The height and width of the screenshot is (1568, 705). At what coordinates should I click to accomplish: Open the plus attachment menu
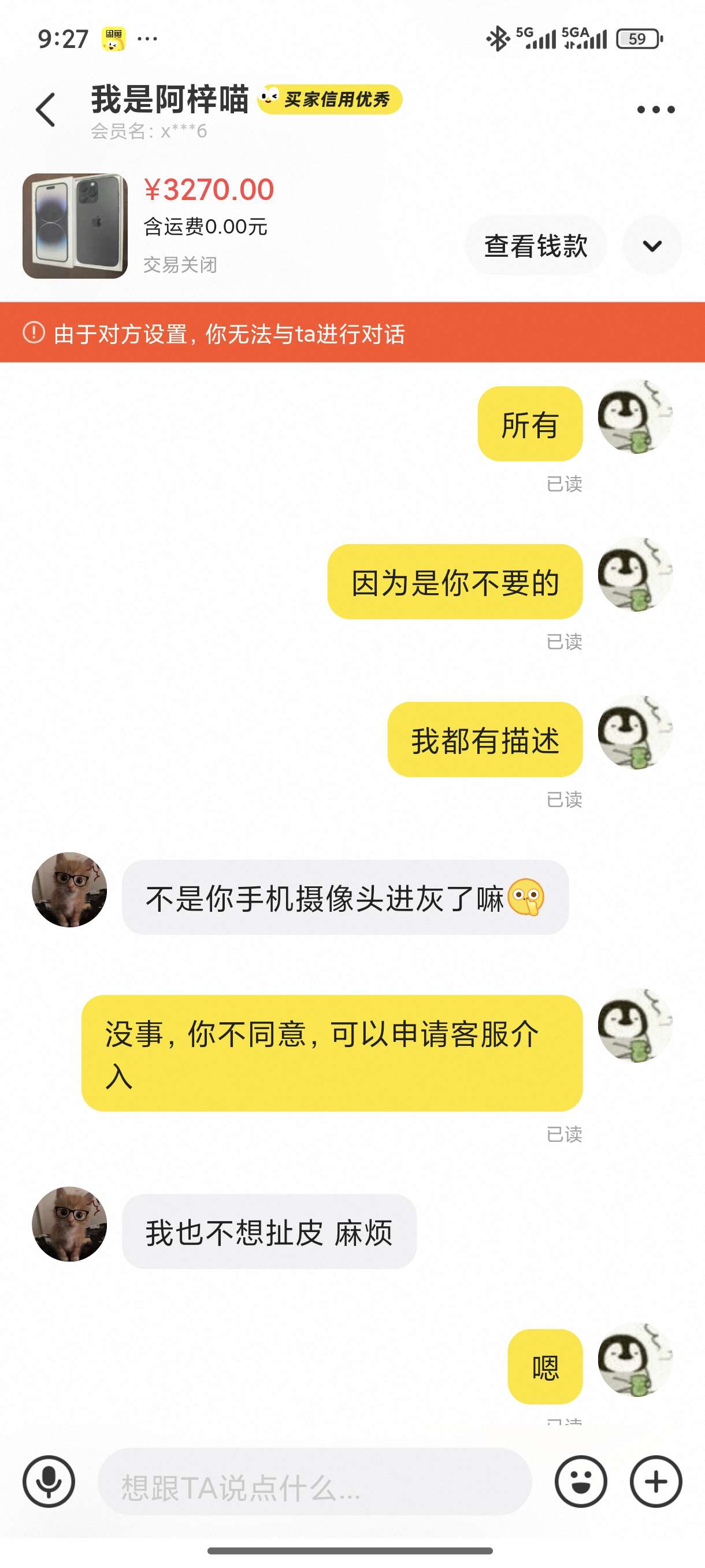tap(655, 1481)
